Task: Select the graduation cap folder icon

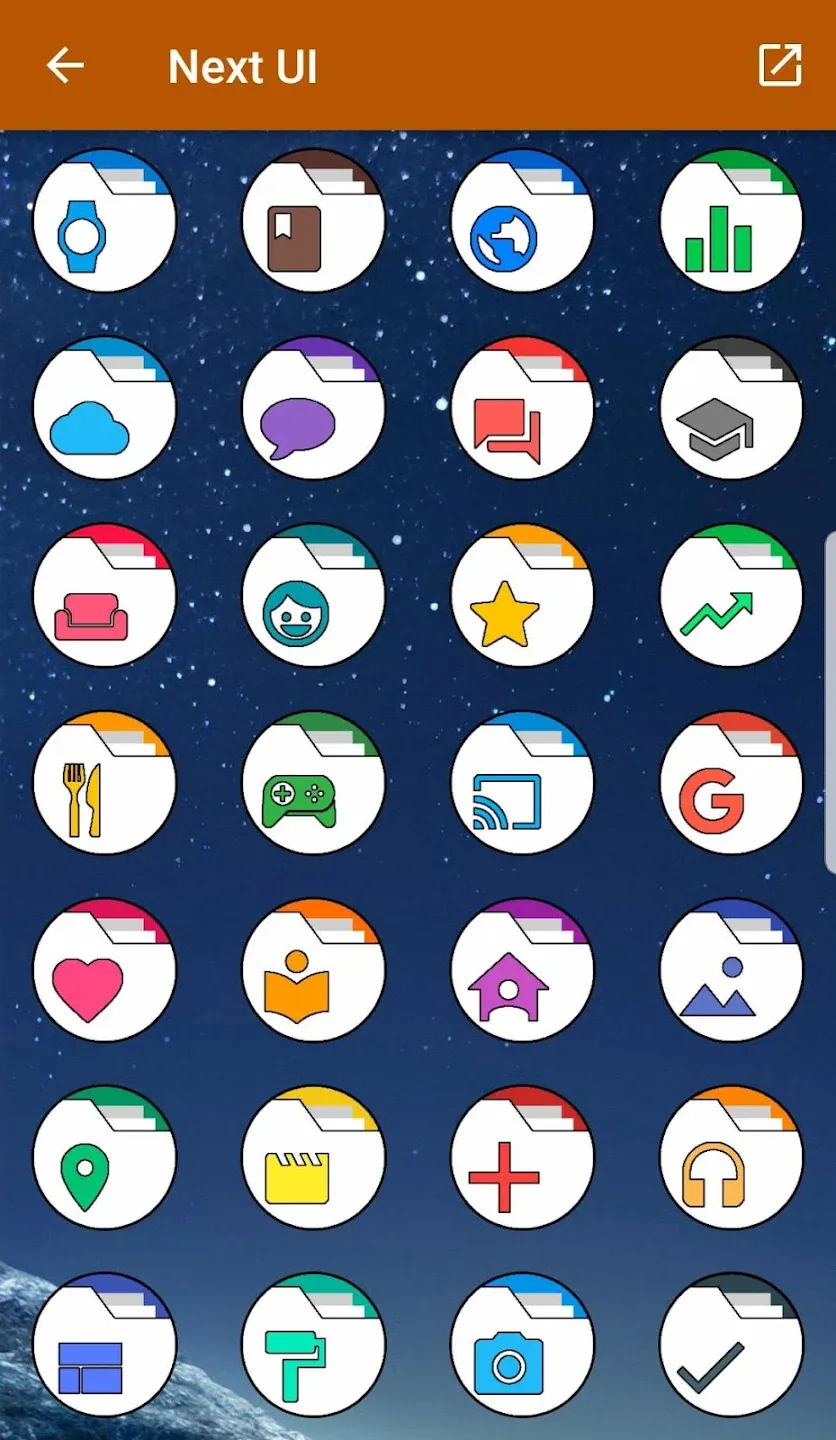Action: 731,408
